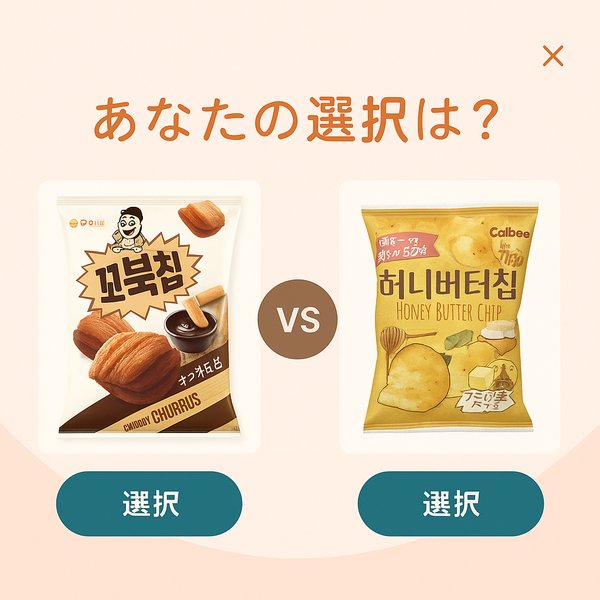Close the selection popup
Viewport: 600px width, 600px height.
coord(552,56)
